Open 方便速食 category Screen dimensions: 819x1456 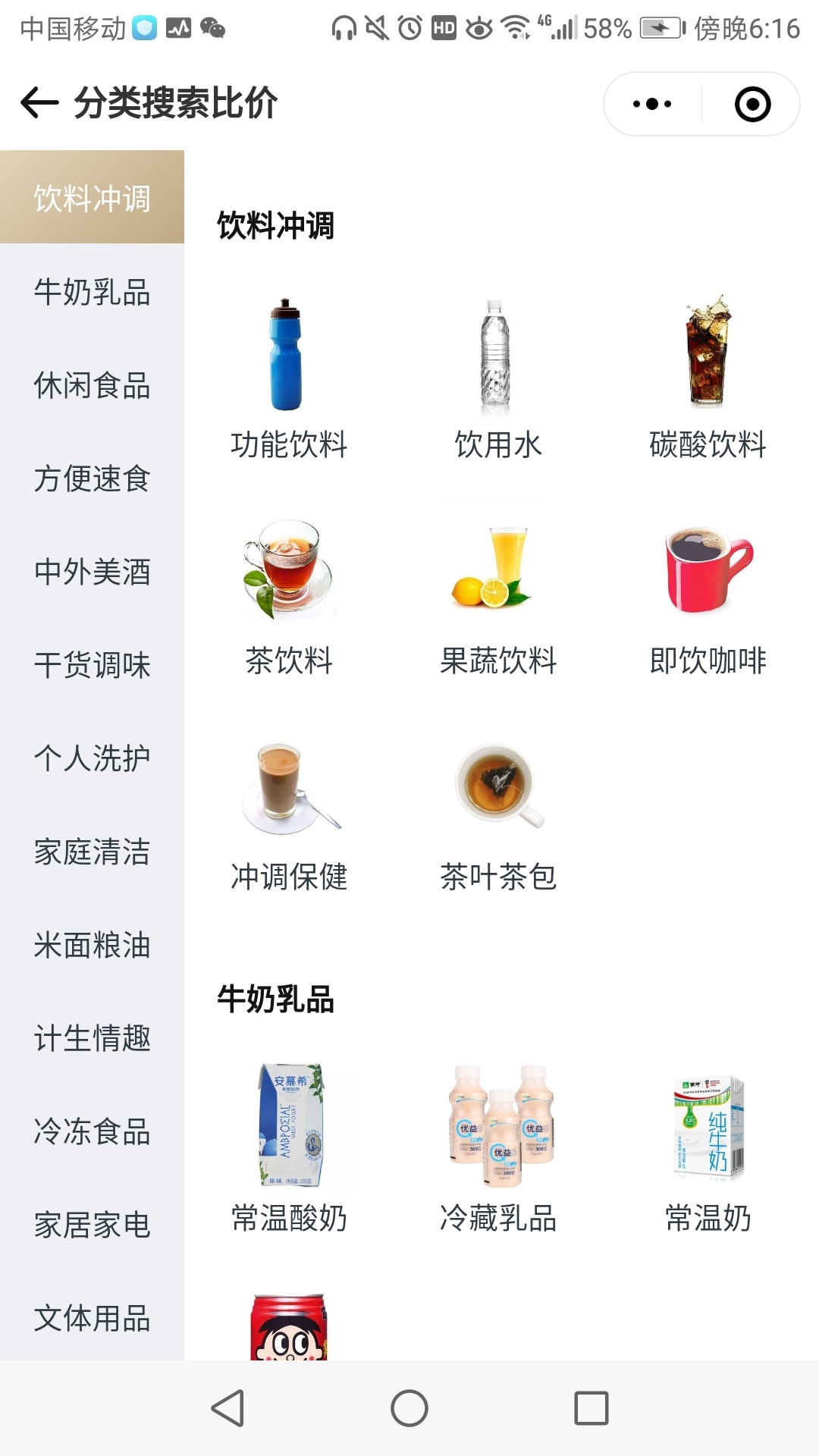92,479
